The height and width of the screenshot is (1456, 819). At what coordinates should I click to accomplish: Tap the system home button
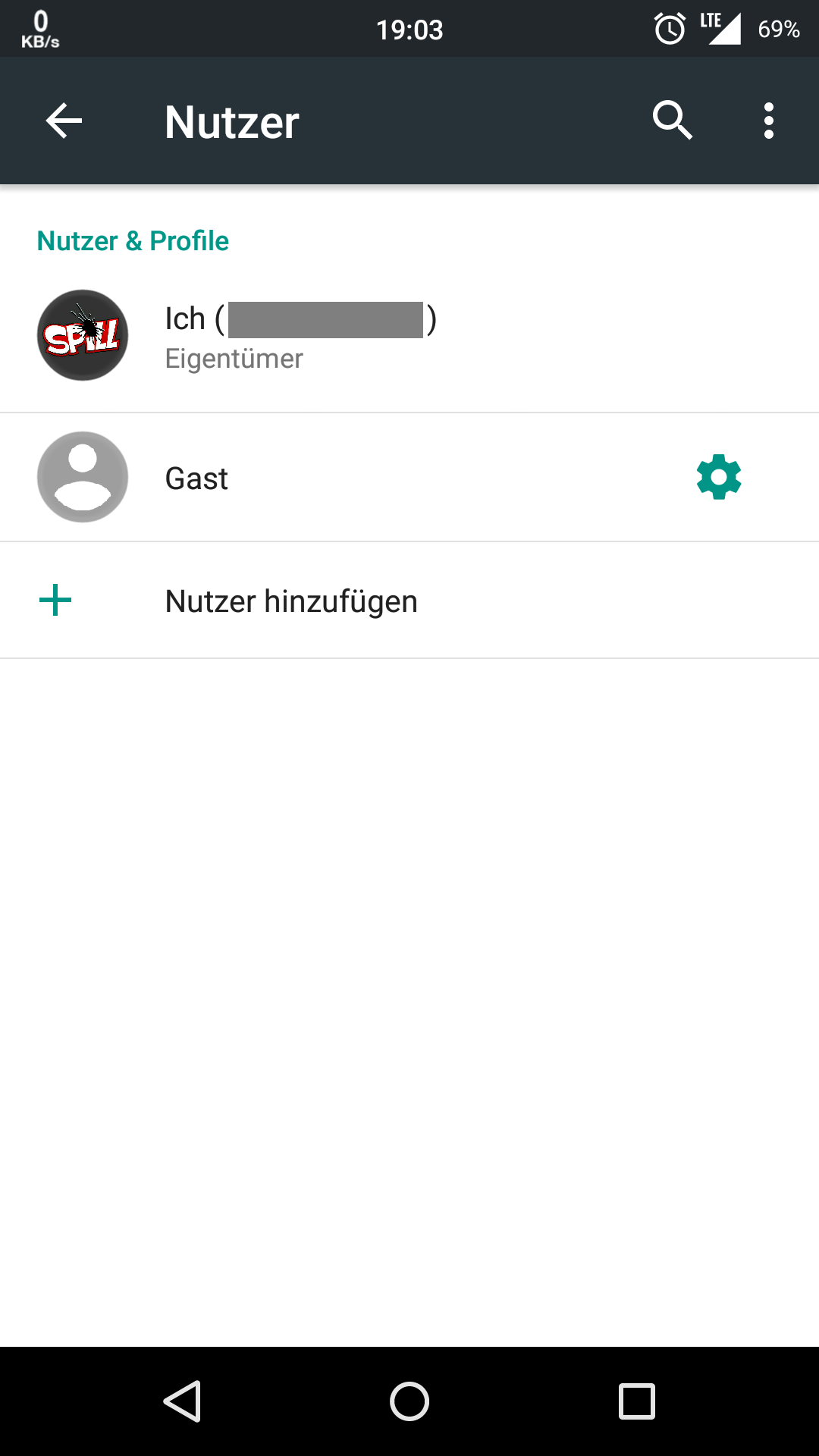[409, 1401]
